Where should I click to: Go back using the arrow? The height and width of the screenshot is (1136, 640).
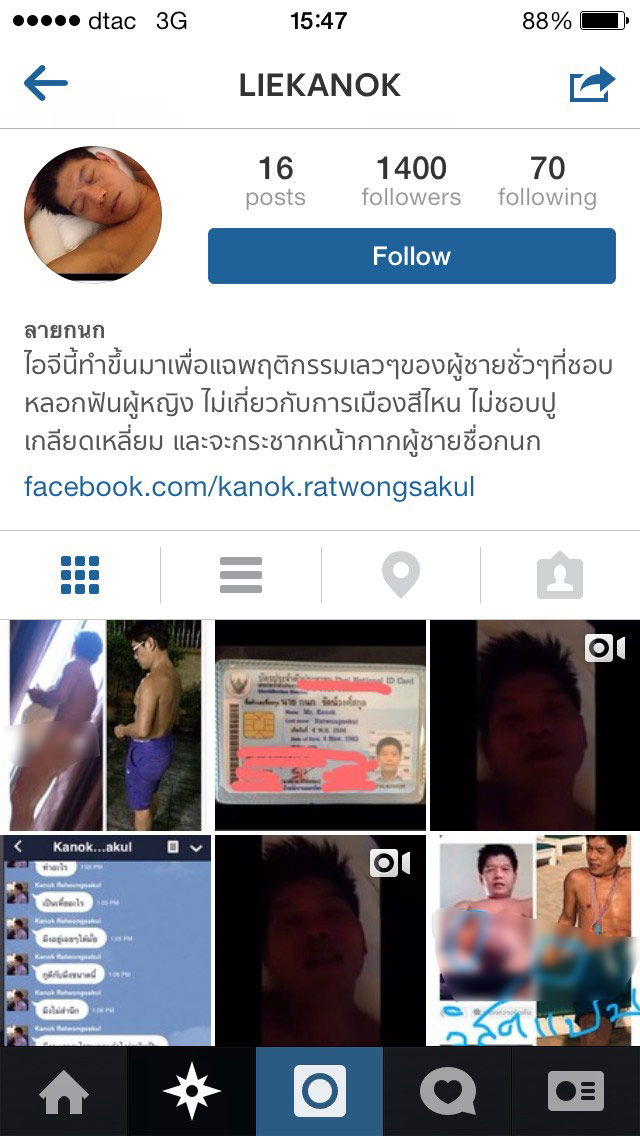click(x=45, y=84)
